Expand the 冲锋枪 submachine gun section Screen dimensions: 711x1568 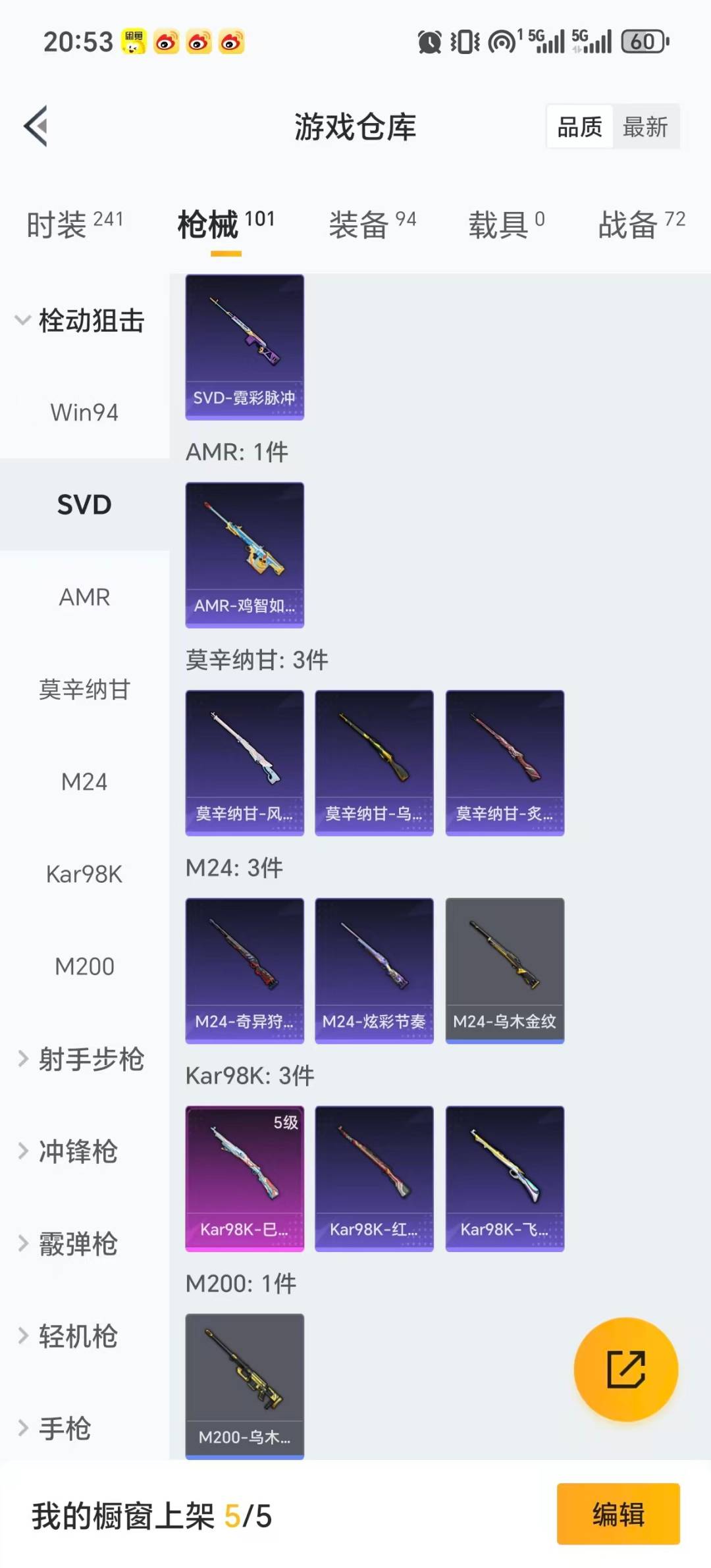[x=80, y=1152]
